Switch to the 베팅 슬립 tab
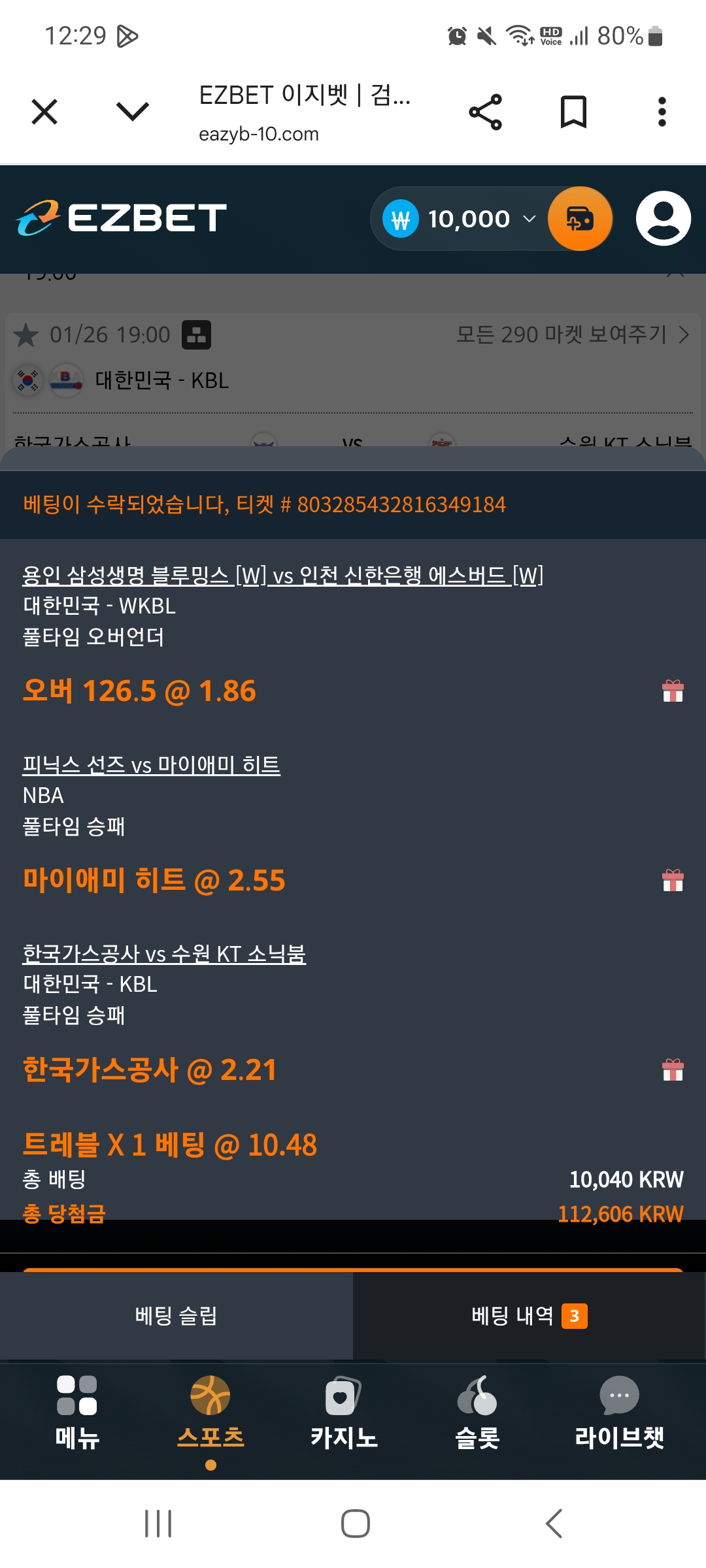Viewport: 706px width, 1568px height. (176, 1316)
